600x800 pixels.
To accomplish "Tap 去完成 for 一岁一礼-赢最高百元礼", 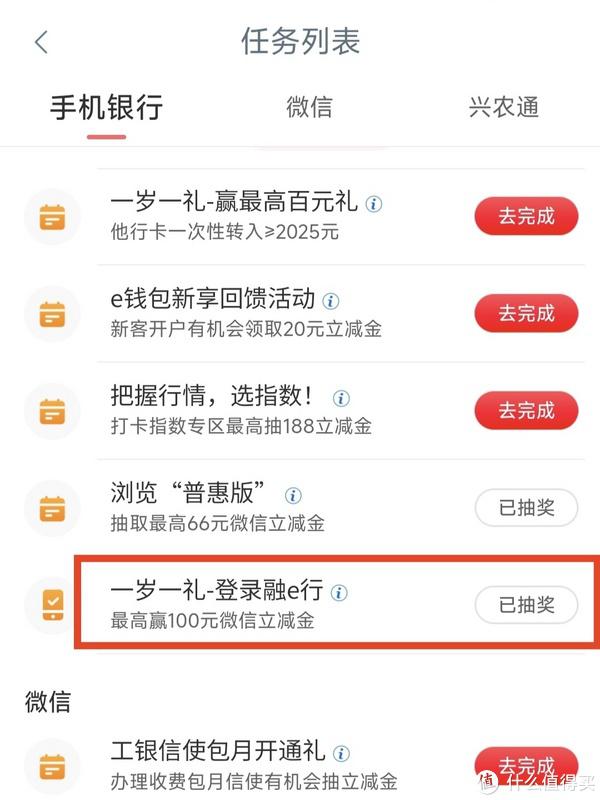I will click(x=526, y=216).
